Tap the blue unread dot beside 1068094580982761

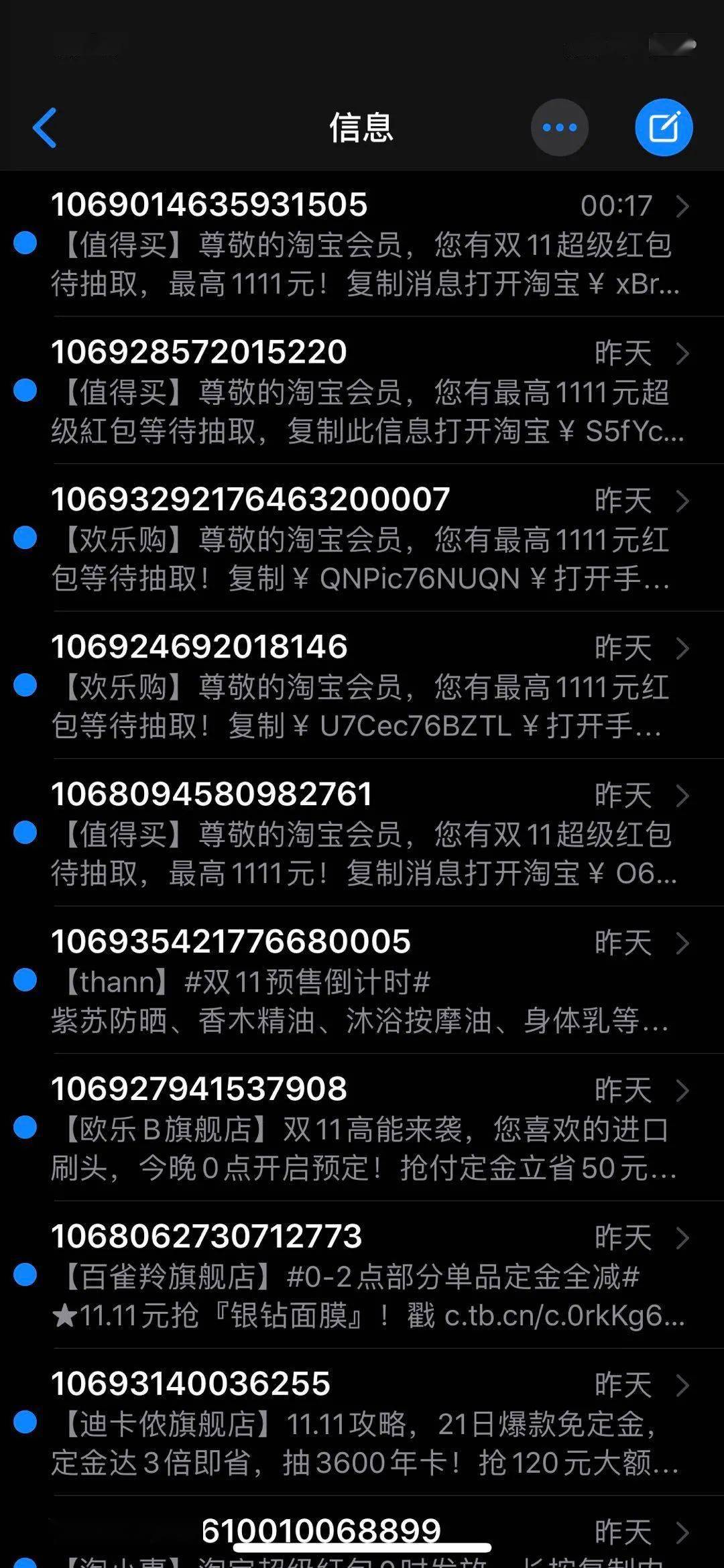(27, 835)
